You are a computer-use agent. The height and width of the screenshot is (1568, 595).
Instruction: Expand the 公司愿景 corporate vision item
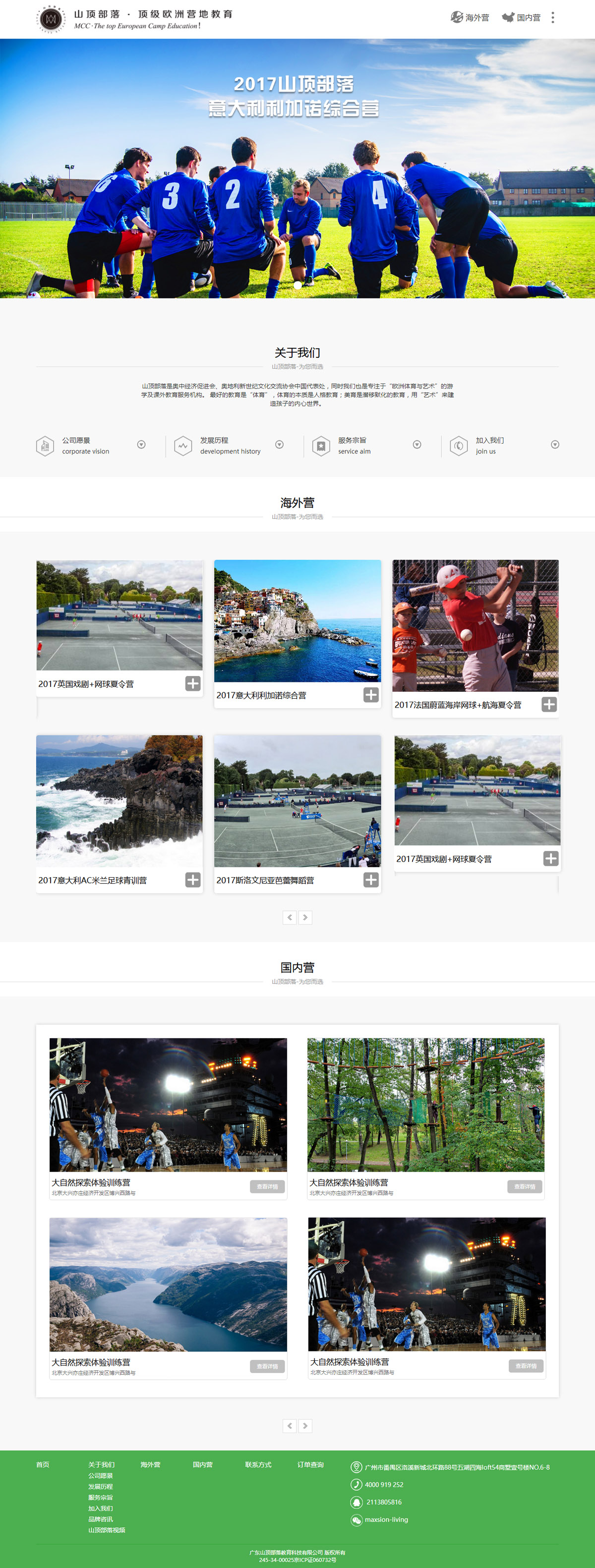(141, 445)
